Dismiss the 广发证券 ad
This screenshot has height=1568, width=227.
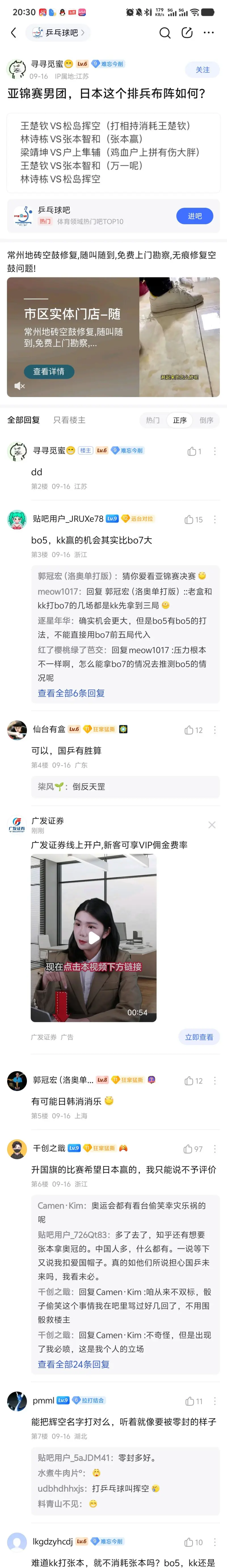click(x=211, y=825)
